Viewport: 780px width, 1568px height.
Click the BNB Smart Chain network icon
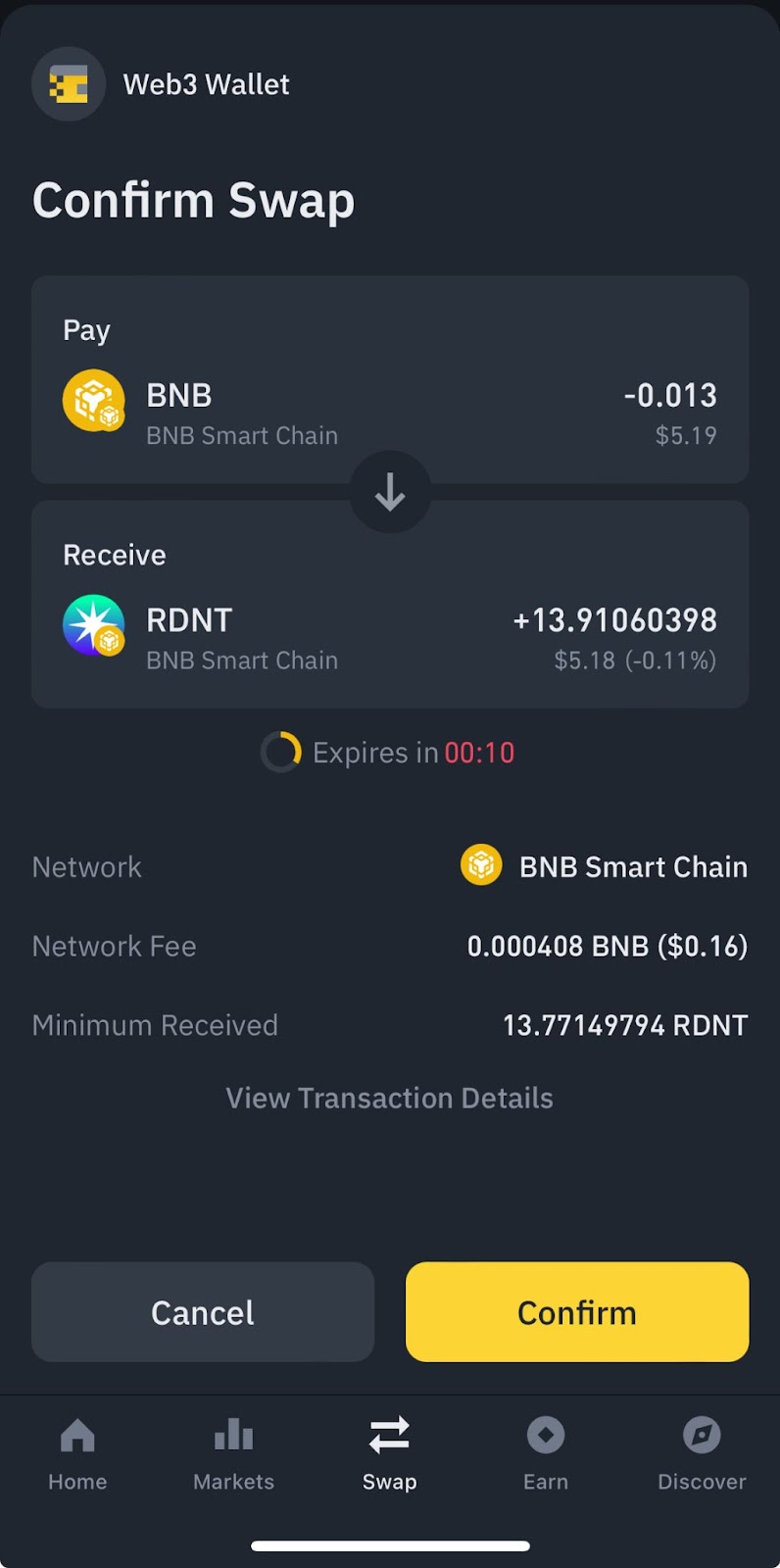(x=480, y=865)
